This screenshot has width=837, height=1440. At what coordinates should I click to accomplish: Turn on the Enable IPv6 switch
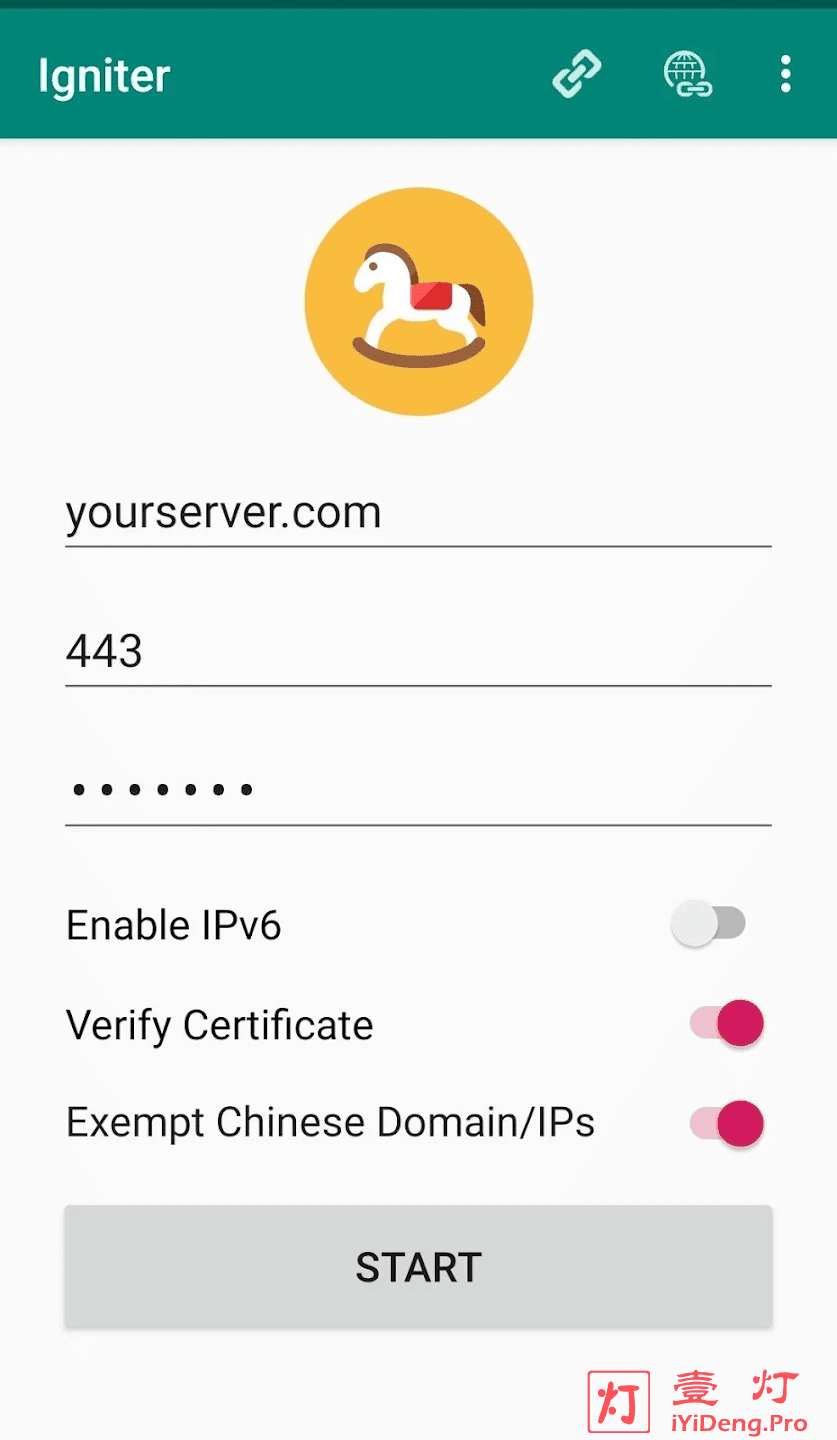click(708, 924)
